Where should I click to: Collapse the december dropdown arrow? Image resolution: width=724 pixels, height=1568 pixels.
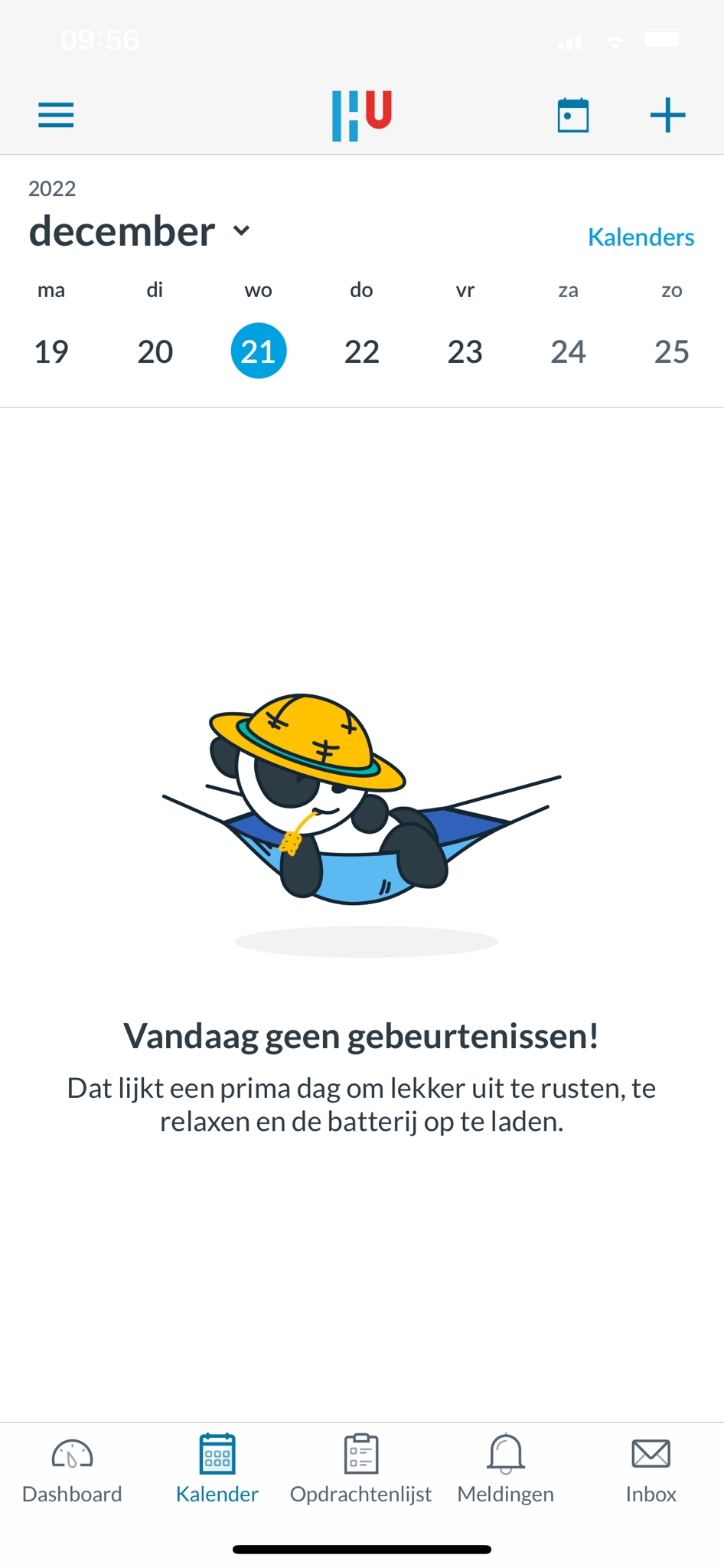point(243,231)
